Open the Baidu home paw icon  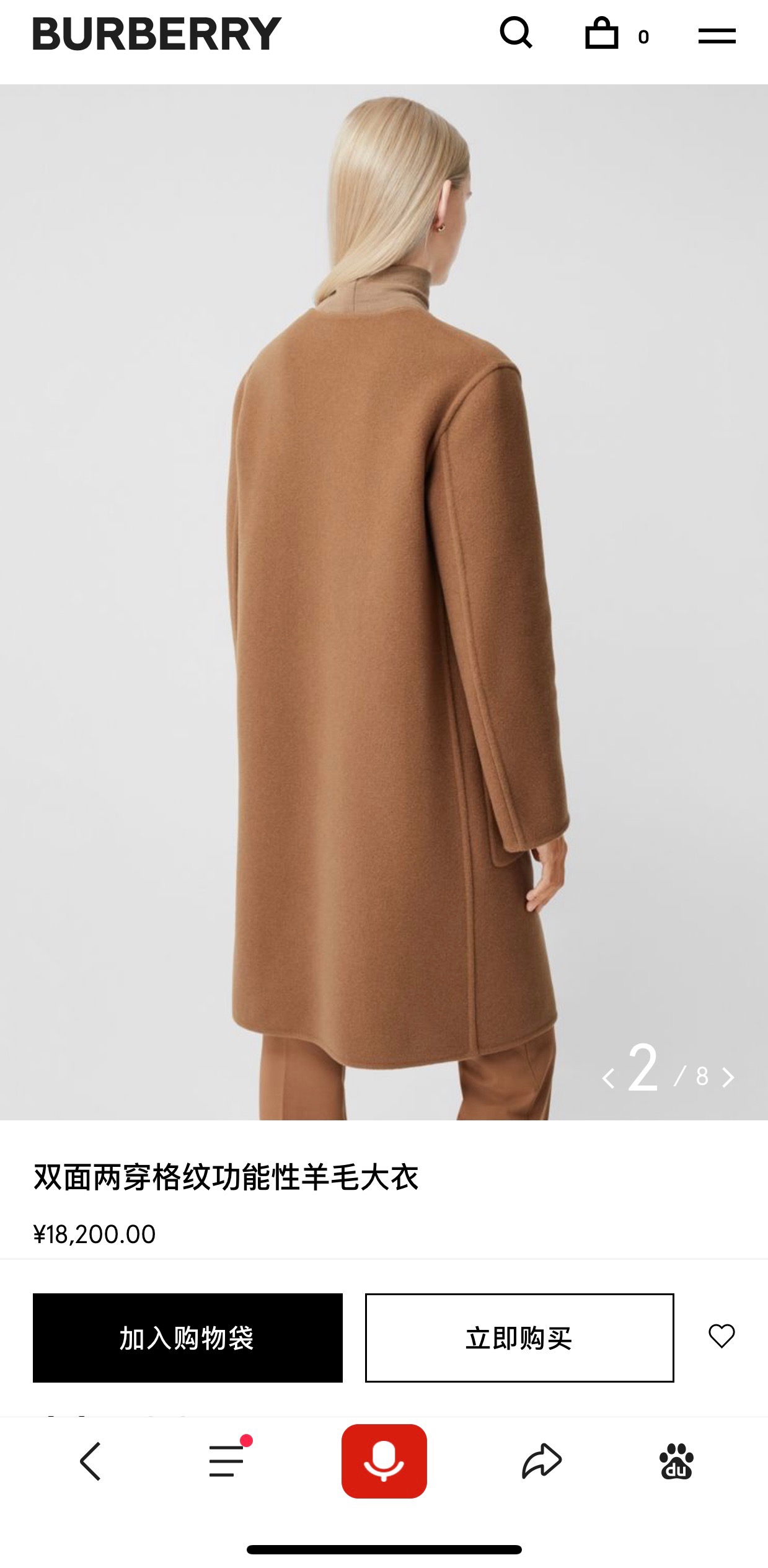coord(676,1461)
